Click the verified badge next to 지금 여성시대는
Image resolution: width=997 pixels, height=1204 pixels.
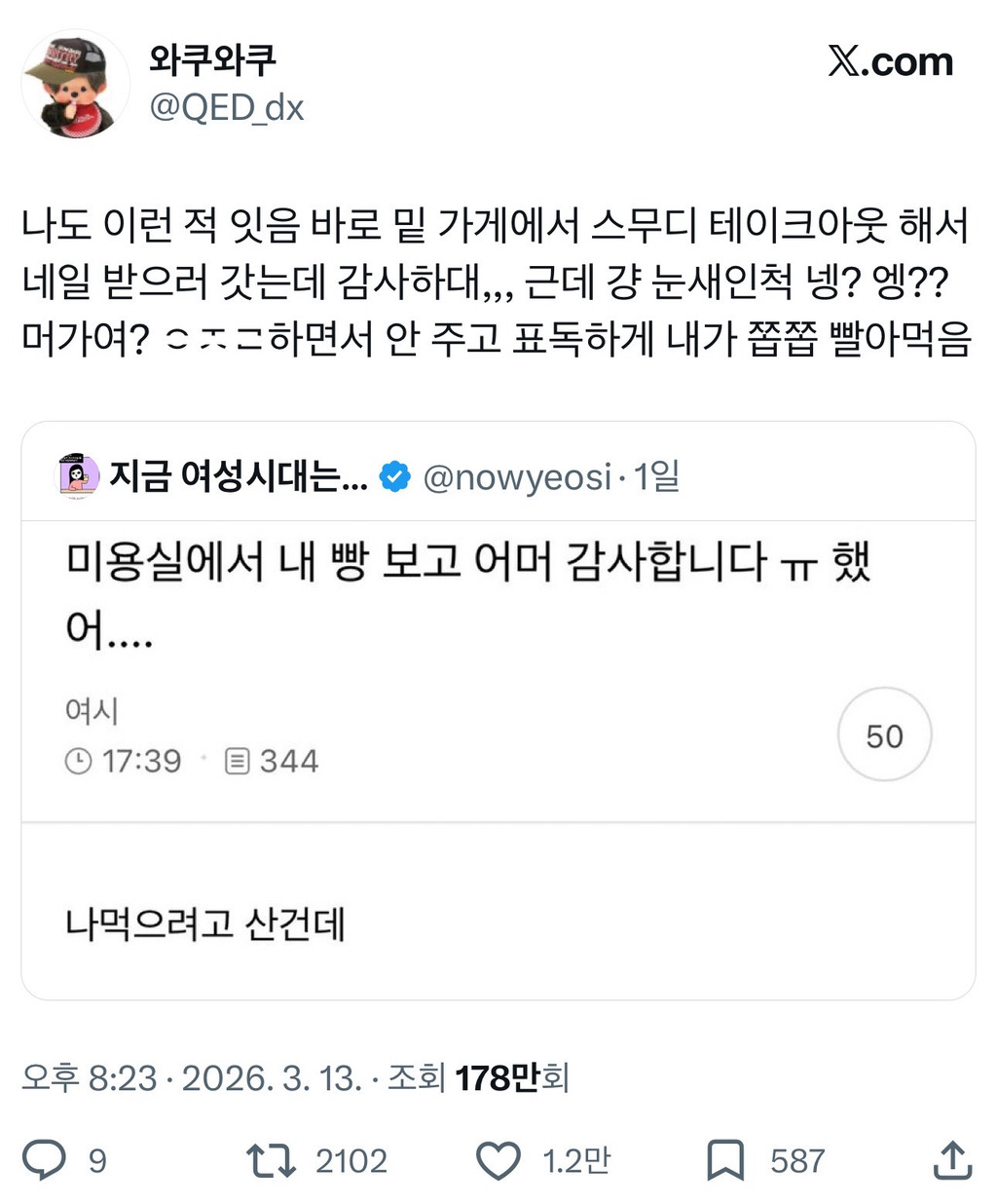tap(394, 475)
